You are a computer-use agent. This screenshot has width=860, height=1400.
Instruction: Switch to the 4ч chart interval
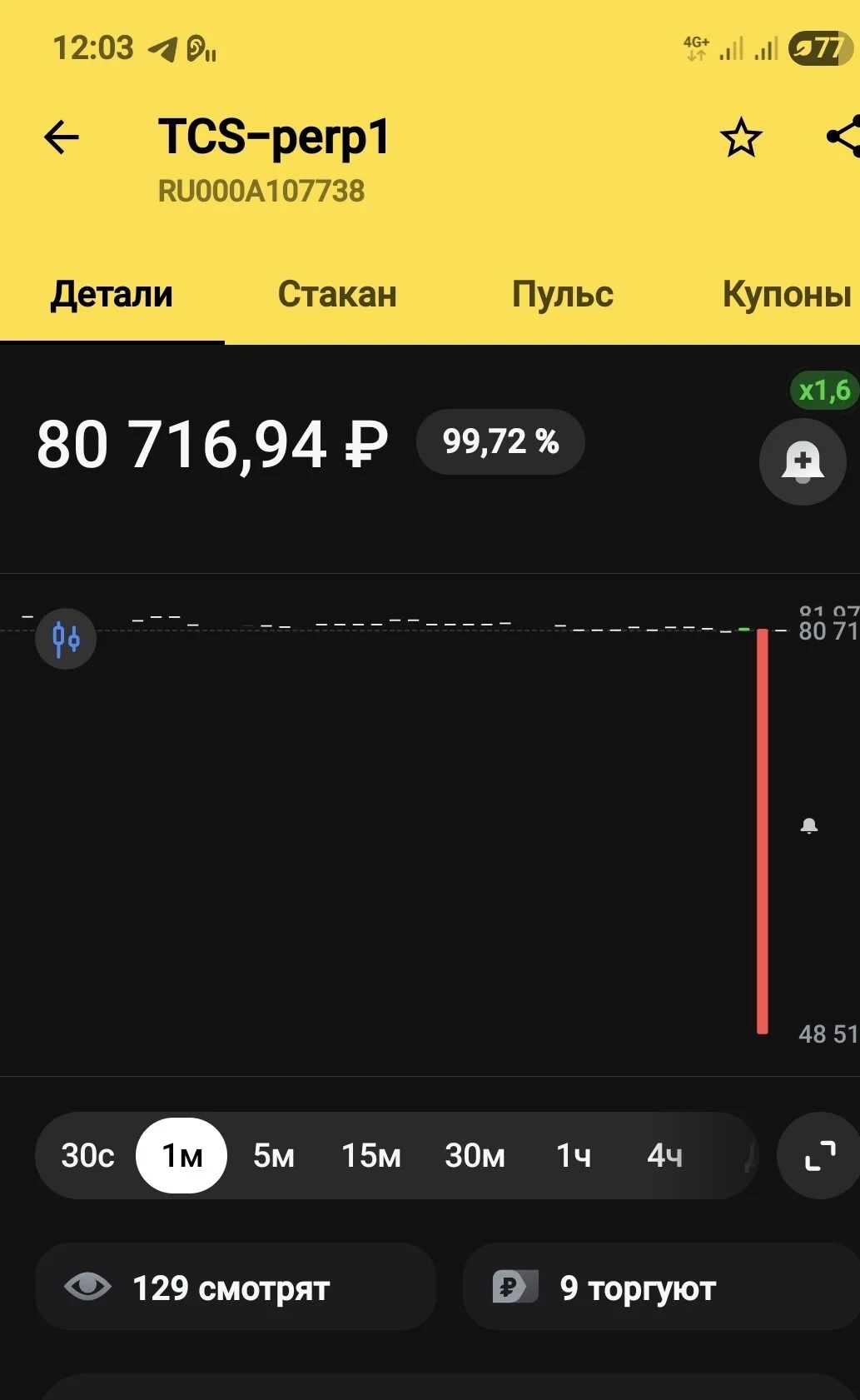[x=664, y=1155]
